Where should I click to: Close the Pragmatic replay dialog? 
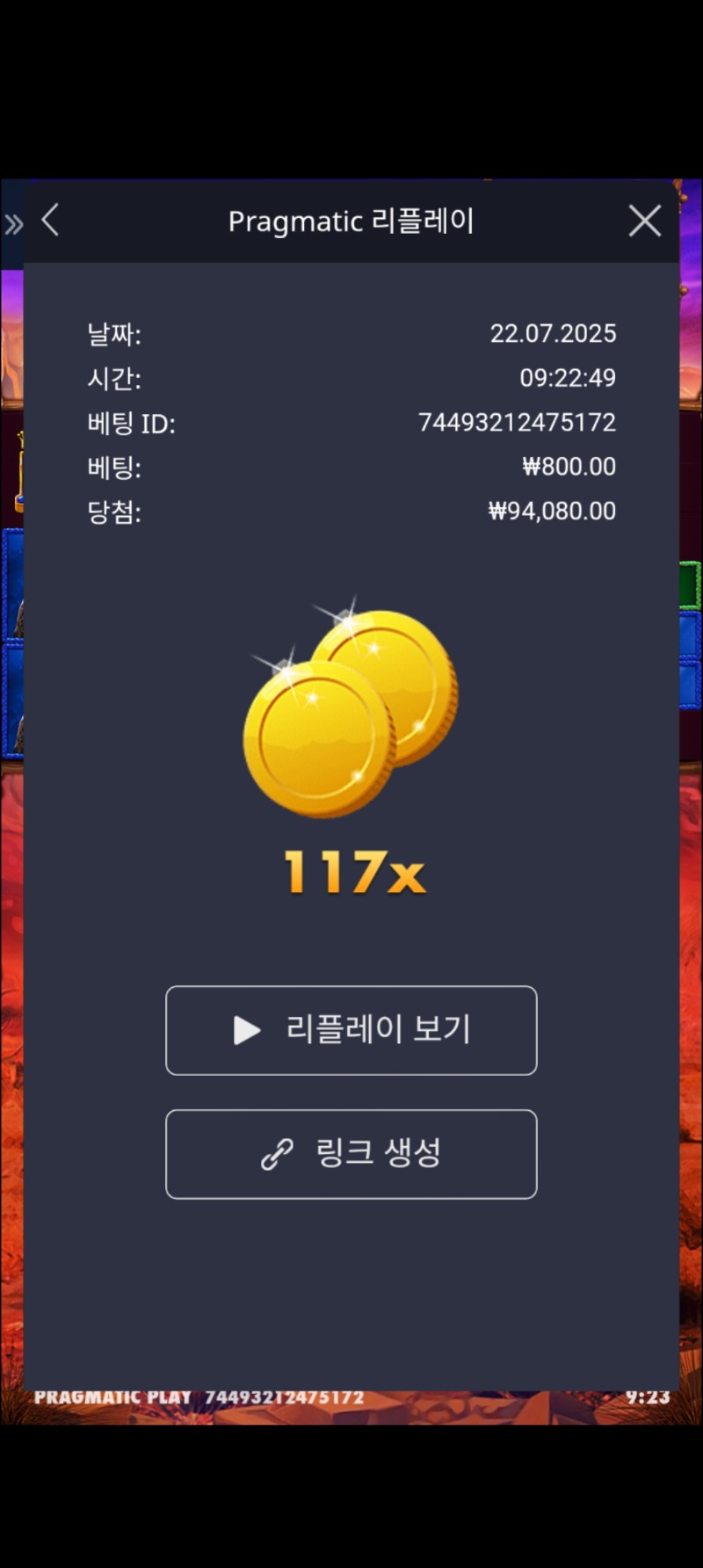[645, 221]
